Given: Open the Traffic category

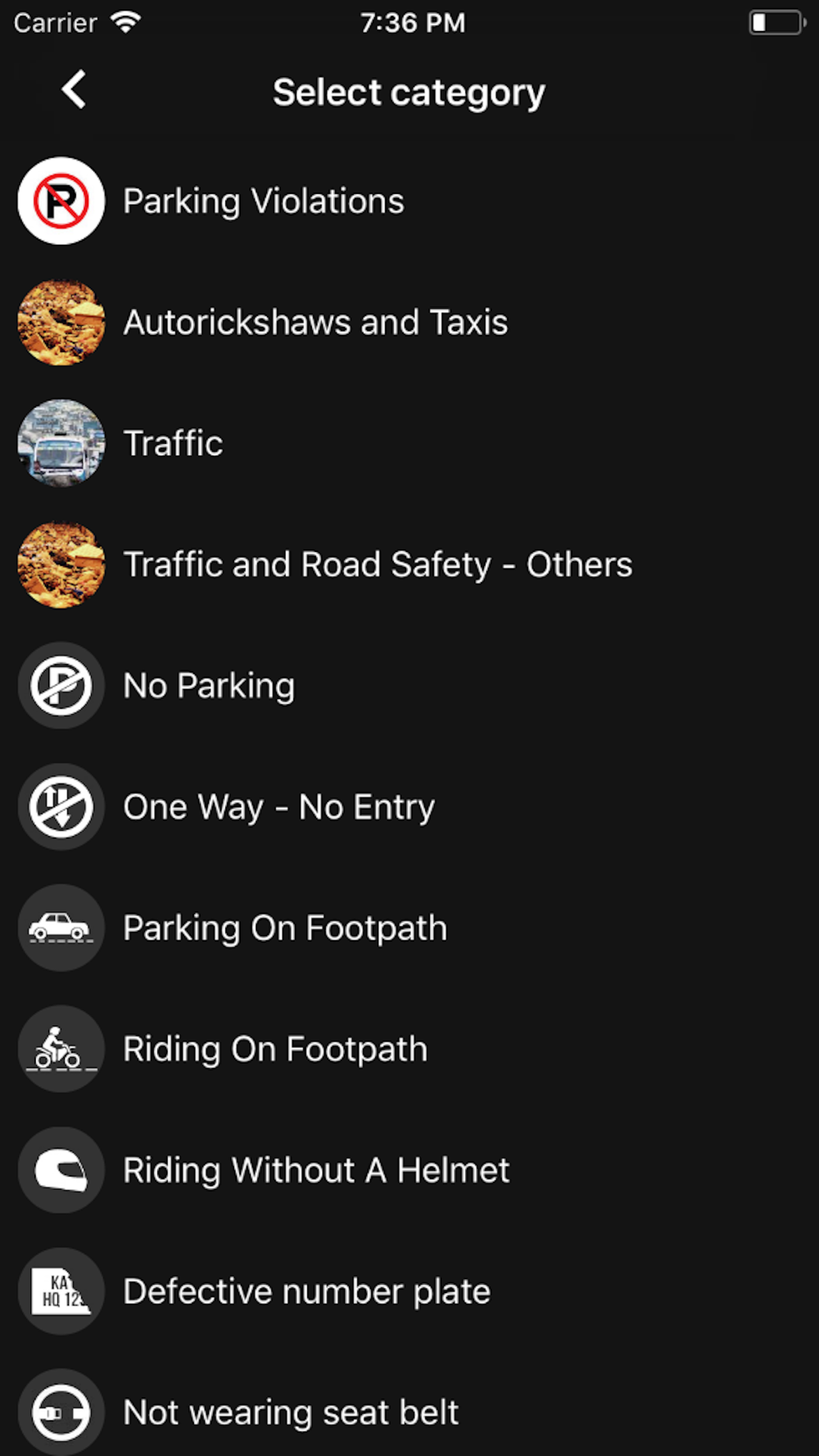Looking at the screenshot, I should point(173,444).
